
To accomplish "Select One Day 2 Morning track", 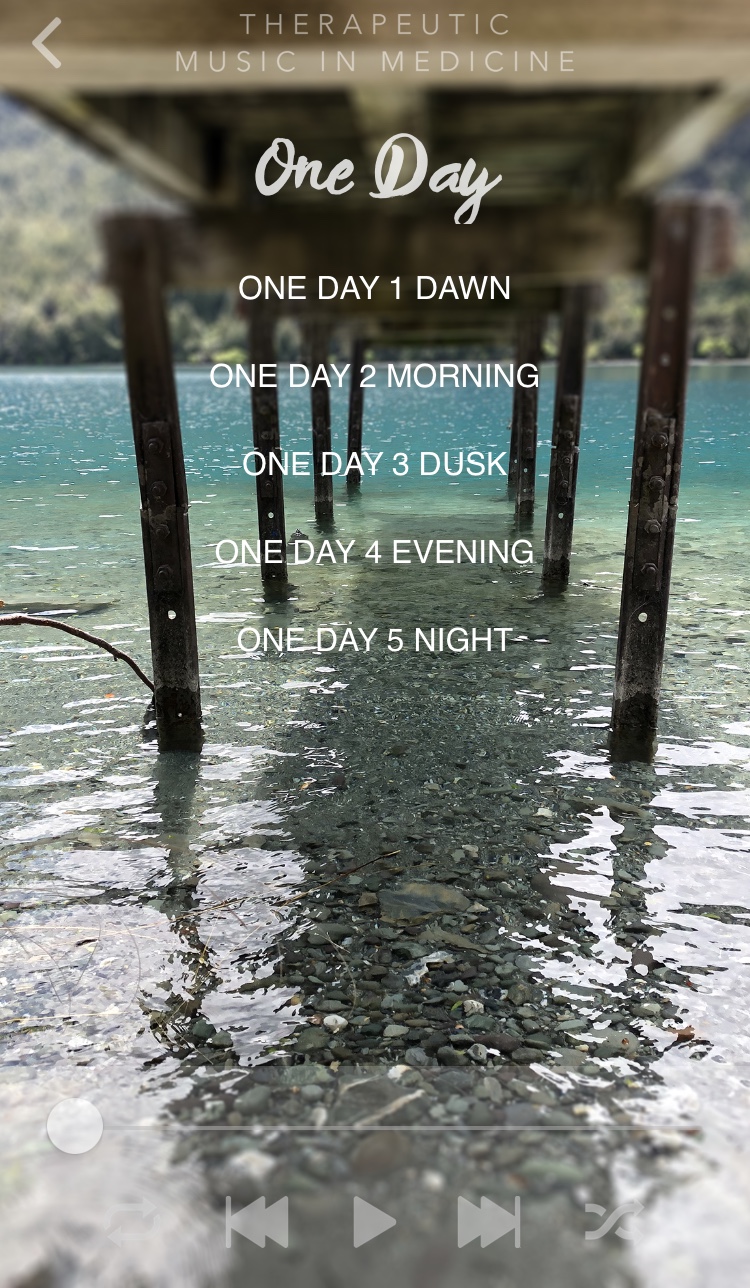I will coord(374,376).
